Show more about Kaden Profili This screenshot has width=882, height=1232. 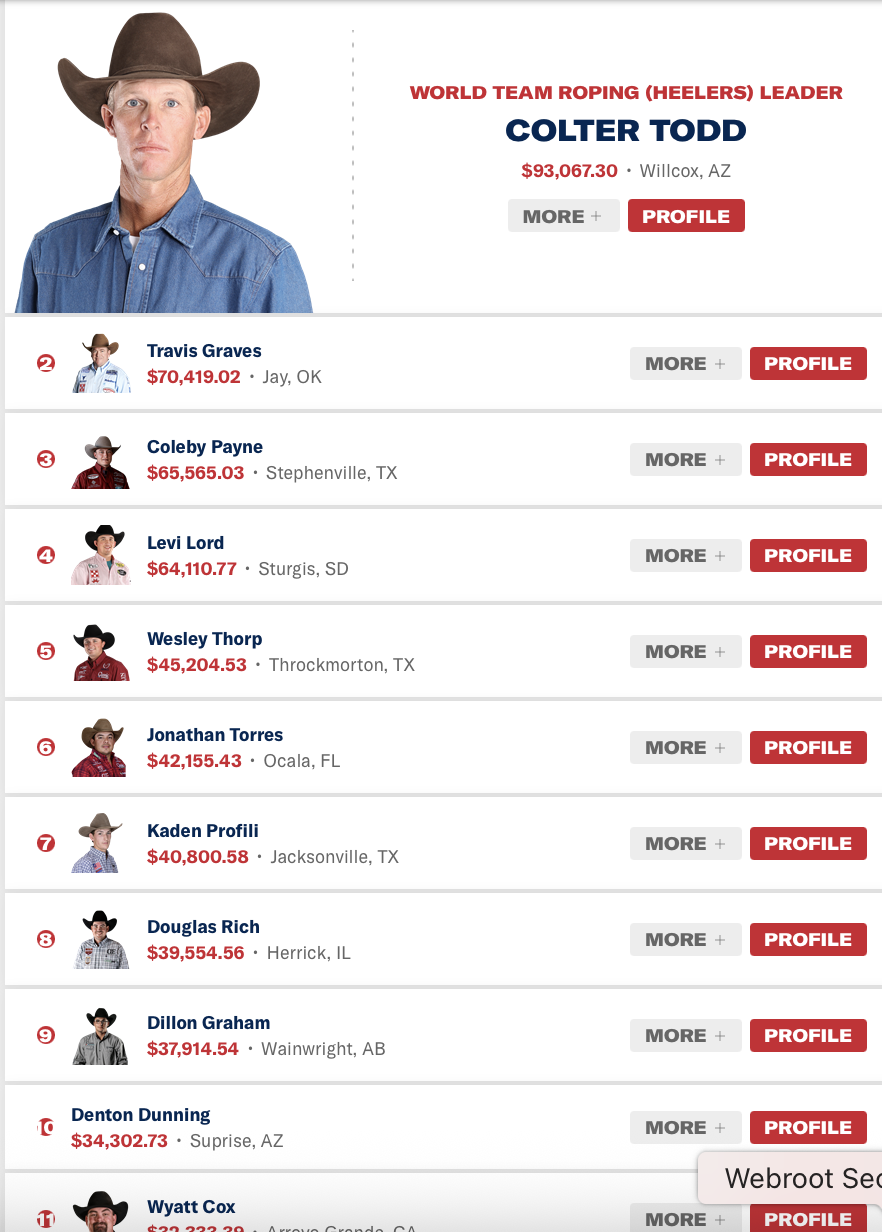(685, 844)
